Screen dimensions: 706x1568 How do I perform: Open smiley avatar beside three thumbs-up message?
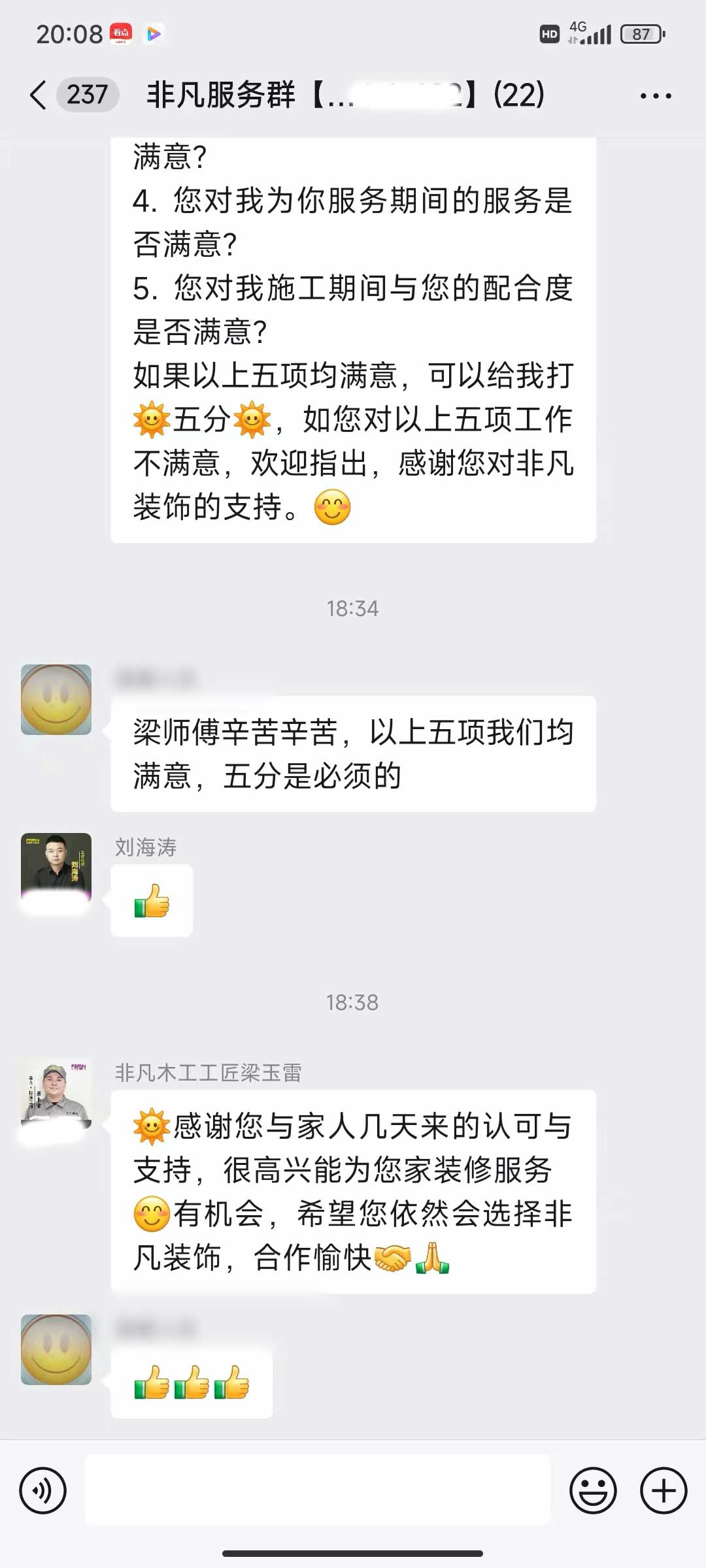(x=56, y=1350)
